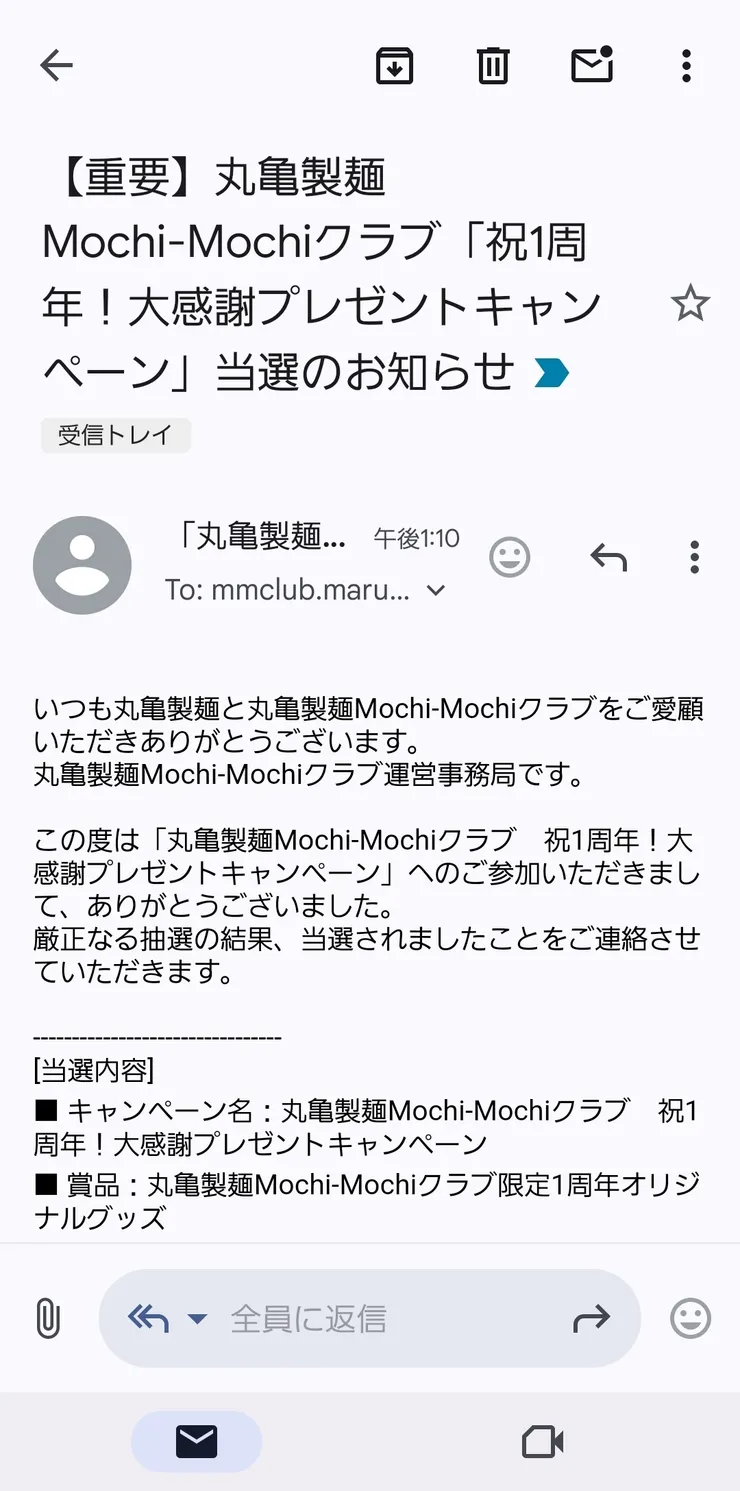The height and width of the screenshot is (1491, 740).
Task: Add an emoji reaction to the message
Action: [x=510, y=557]
